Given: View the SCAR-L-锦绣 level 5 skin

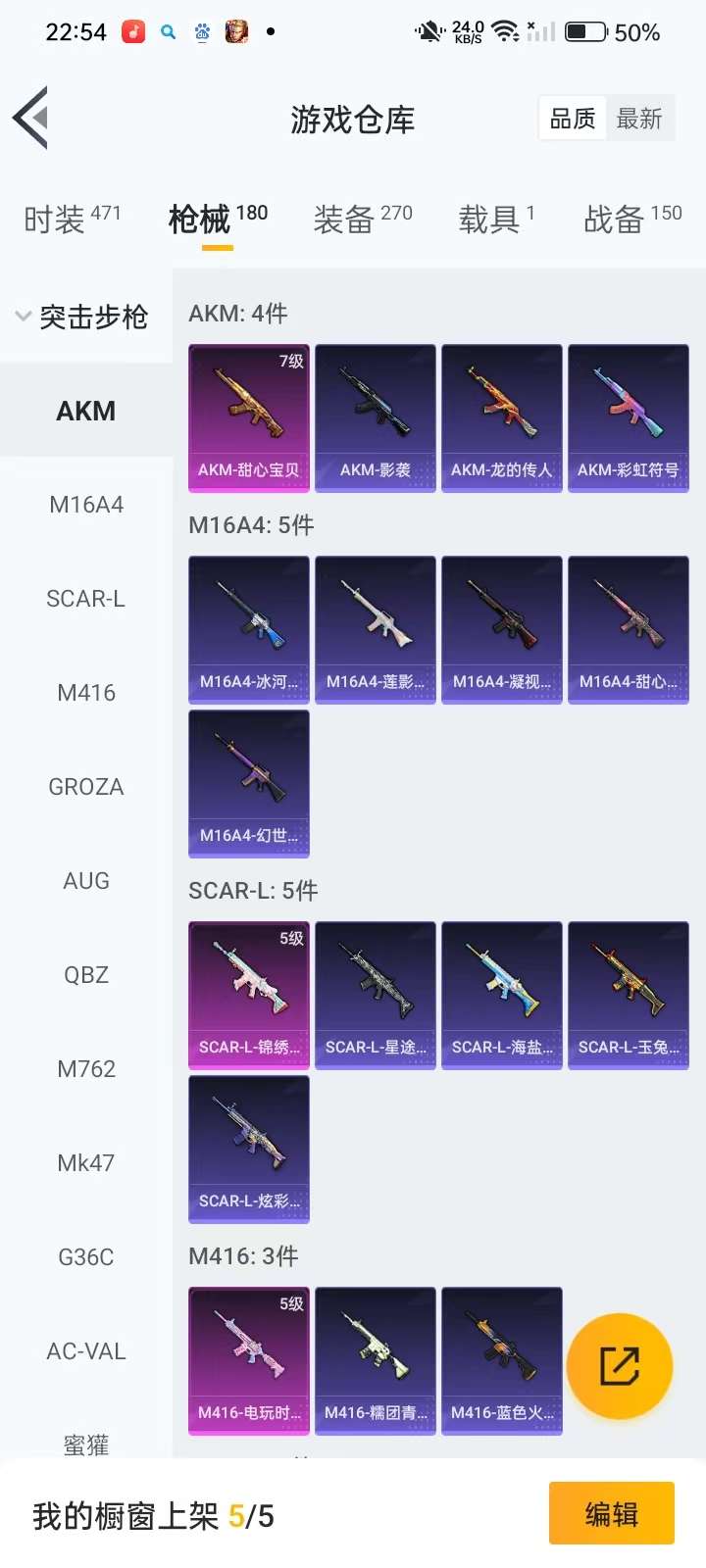Looking at the screenshot, I should point(249,995).
